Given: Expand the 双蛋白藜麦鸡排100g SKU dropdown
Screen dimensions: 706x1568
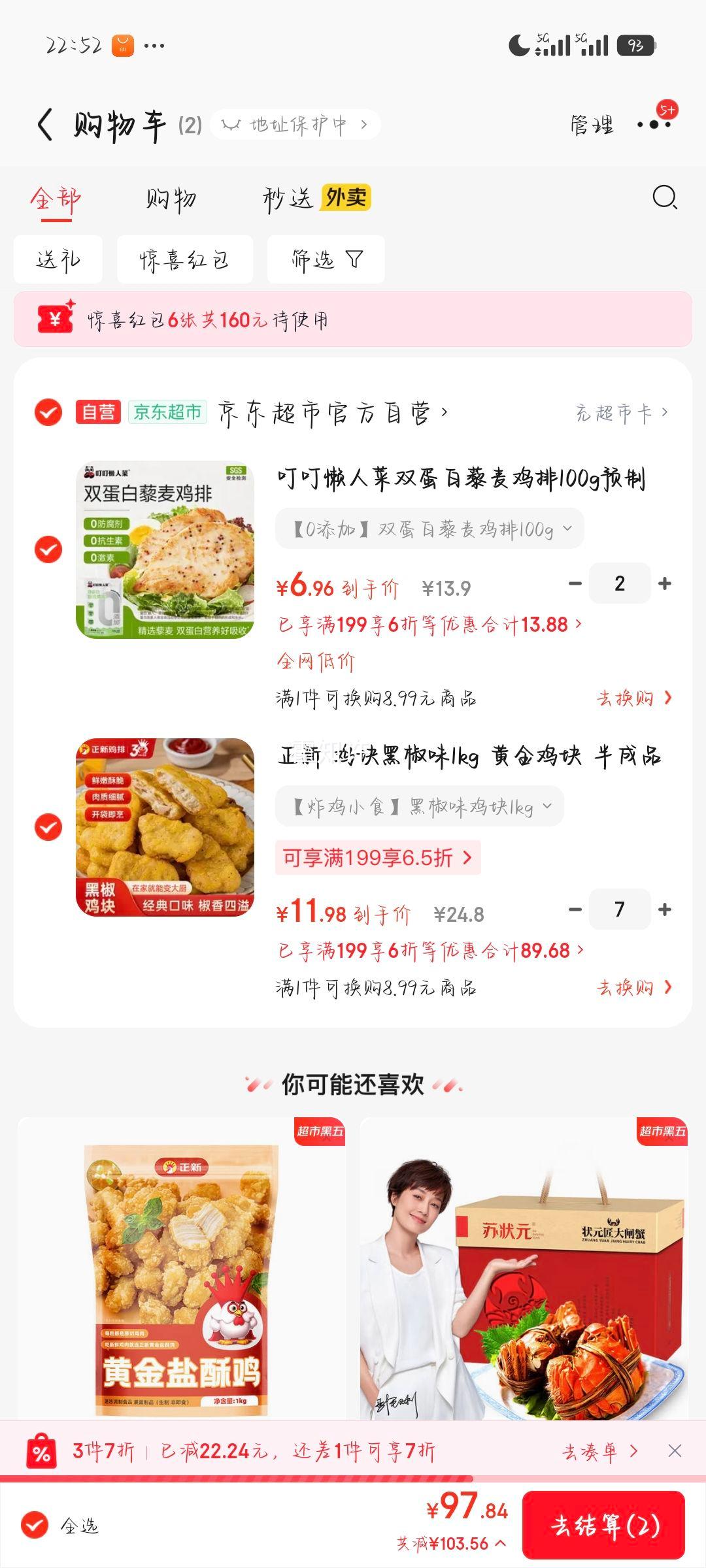Looking at the screenshot, I should click(x=567, y=528).
